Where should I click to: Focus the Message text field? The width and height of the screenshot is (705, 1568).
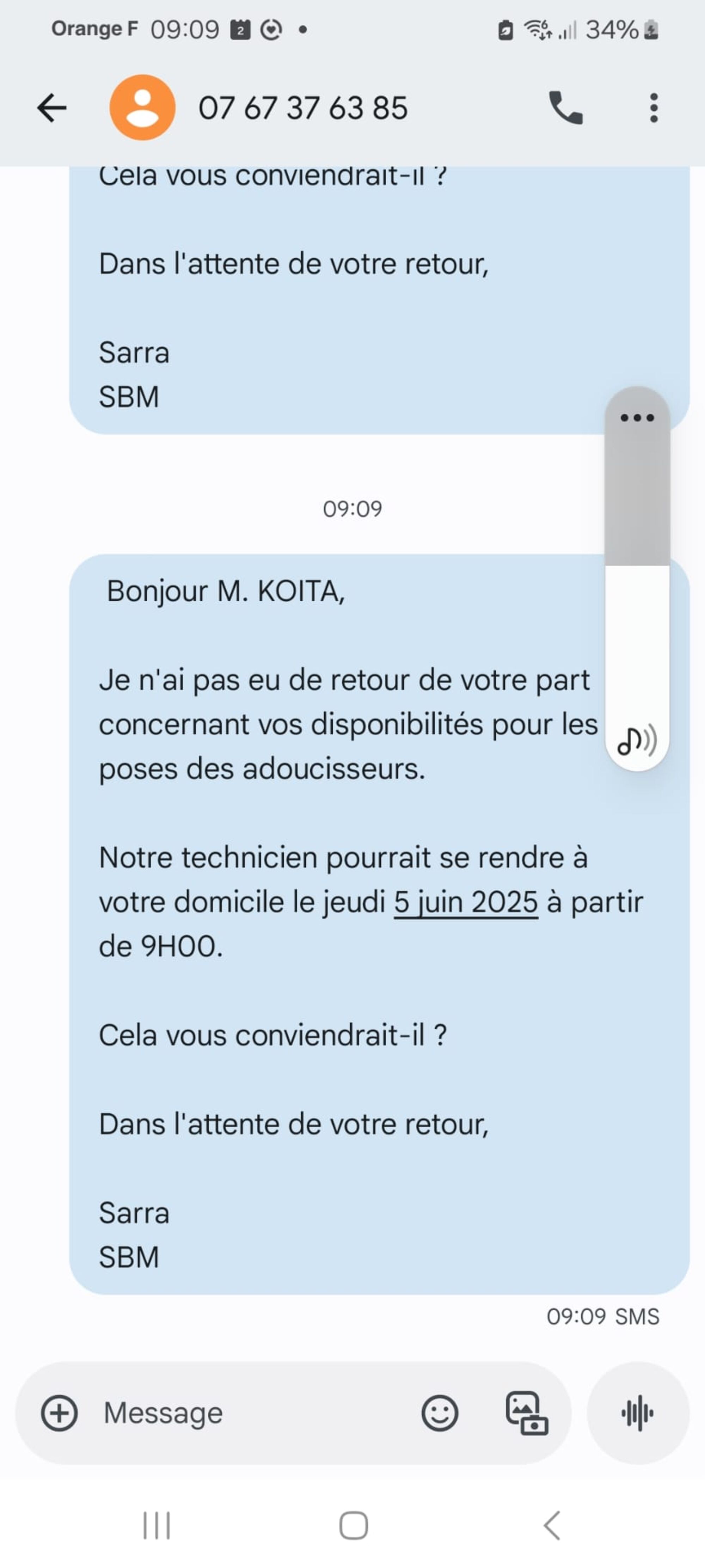(x=243, y=1413)
